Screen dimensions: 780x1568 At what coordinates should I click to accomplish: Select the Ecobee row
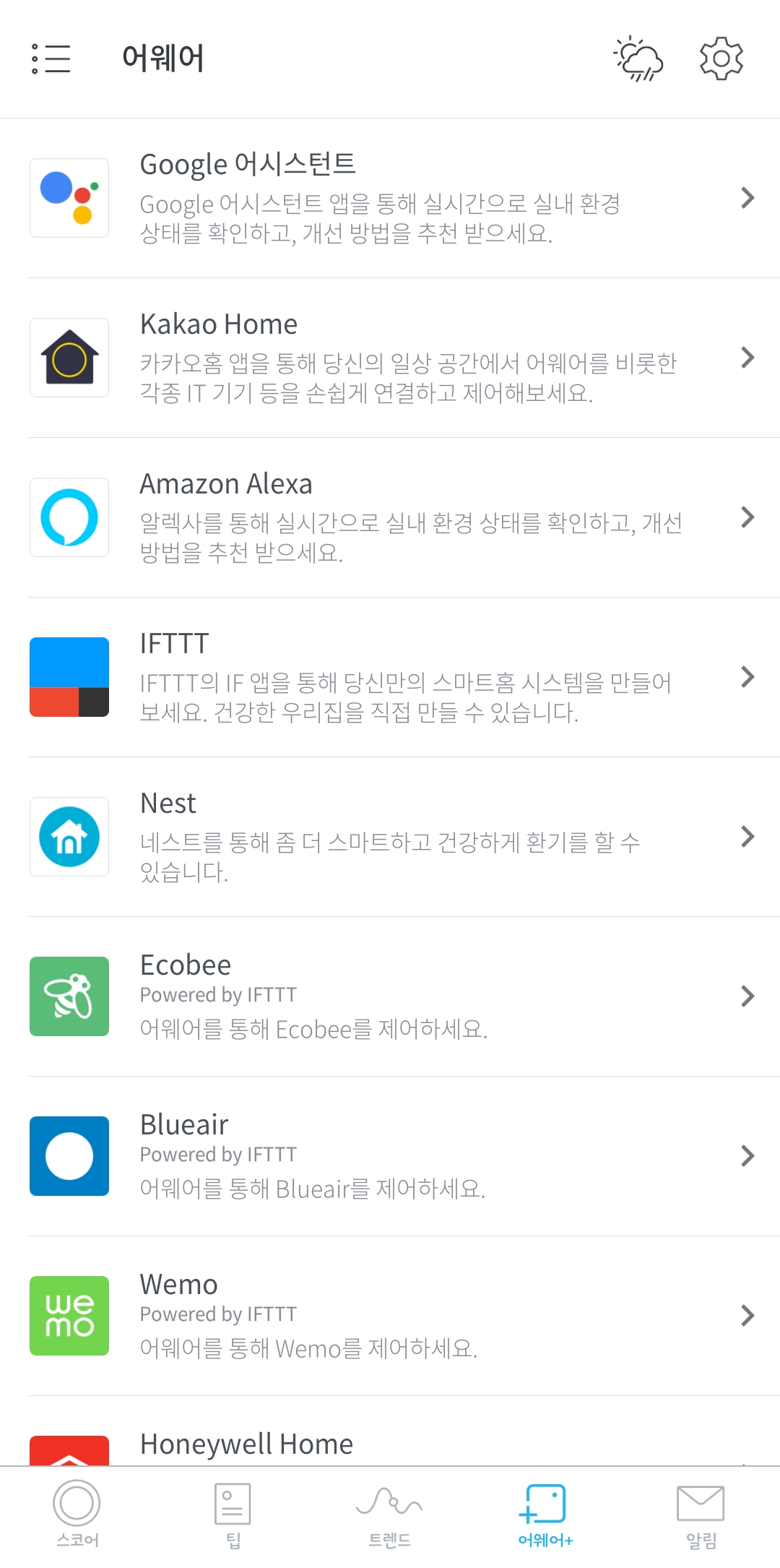(x=390, y=996)
